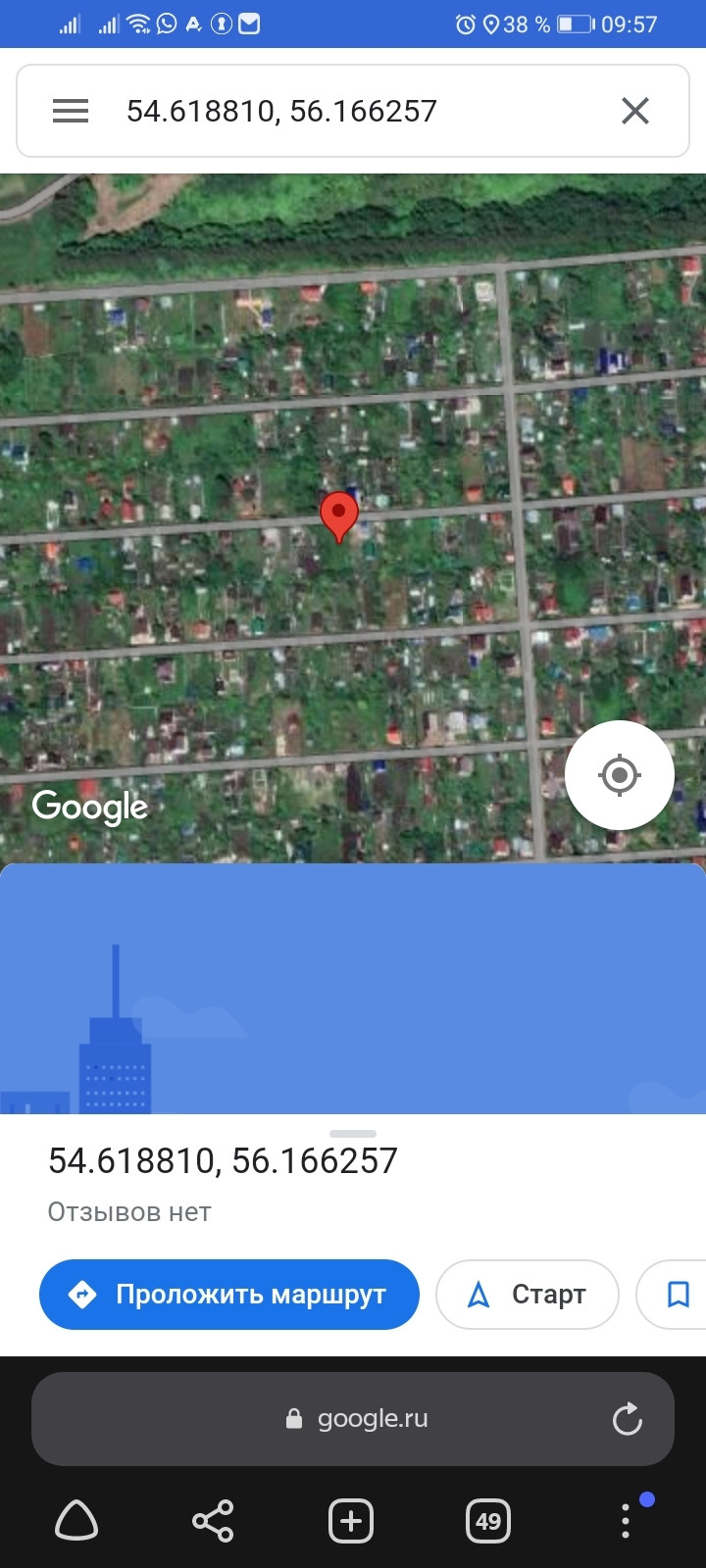Save this place with bookmark button
The image size is (706, 1568).
coord(678,1295)
